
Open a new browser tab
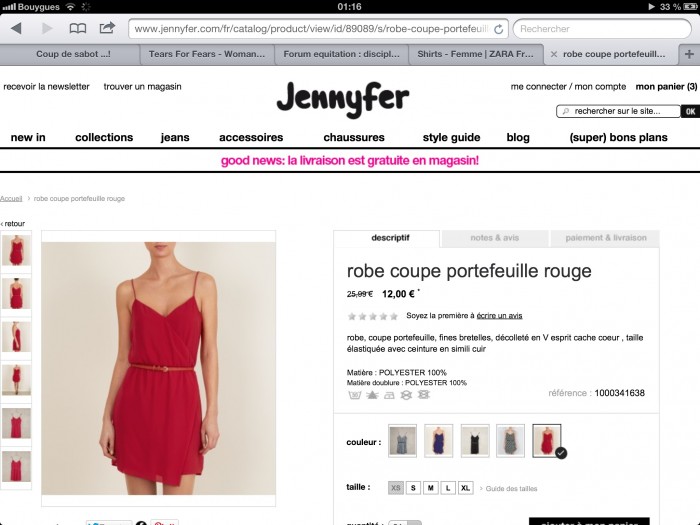click(x=688, y=53)
